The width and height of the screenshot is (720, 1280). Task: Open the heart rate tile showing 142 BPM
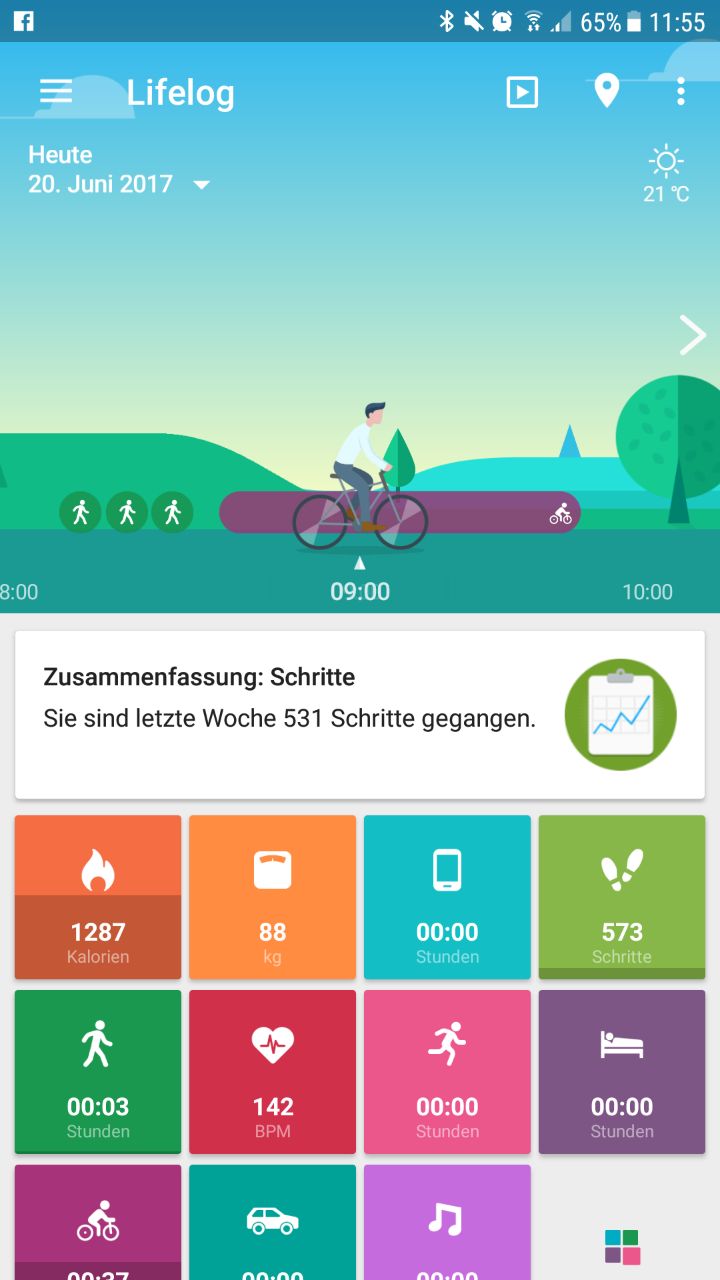point(272,1072)
